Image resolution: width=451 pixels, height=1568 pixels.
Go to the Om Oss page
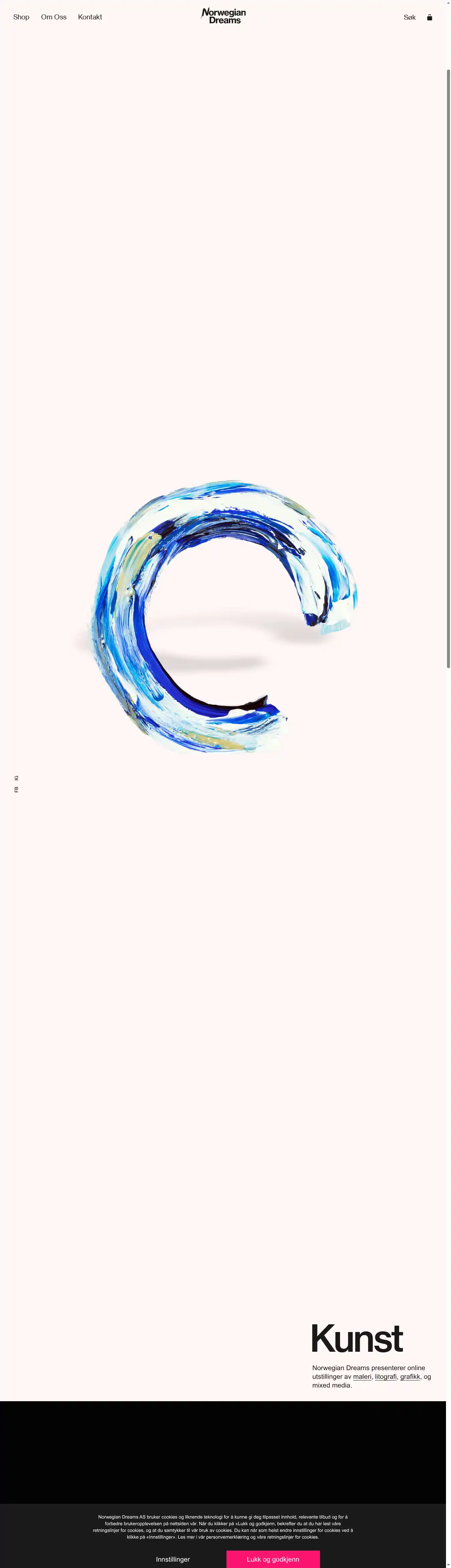pos(53,17)
